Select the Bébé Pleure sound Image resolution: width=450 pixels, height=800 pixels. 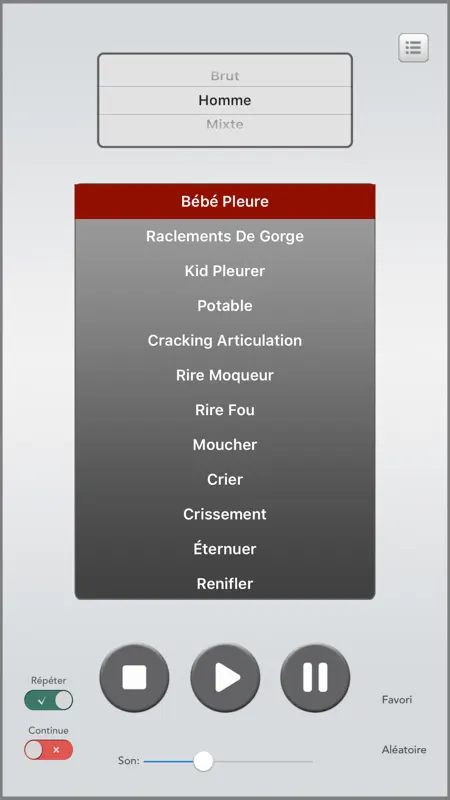[224, 202]
